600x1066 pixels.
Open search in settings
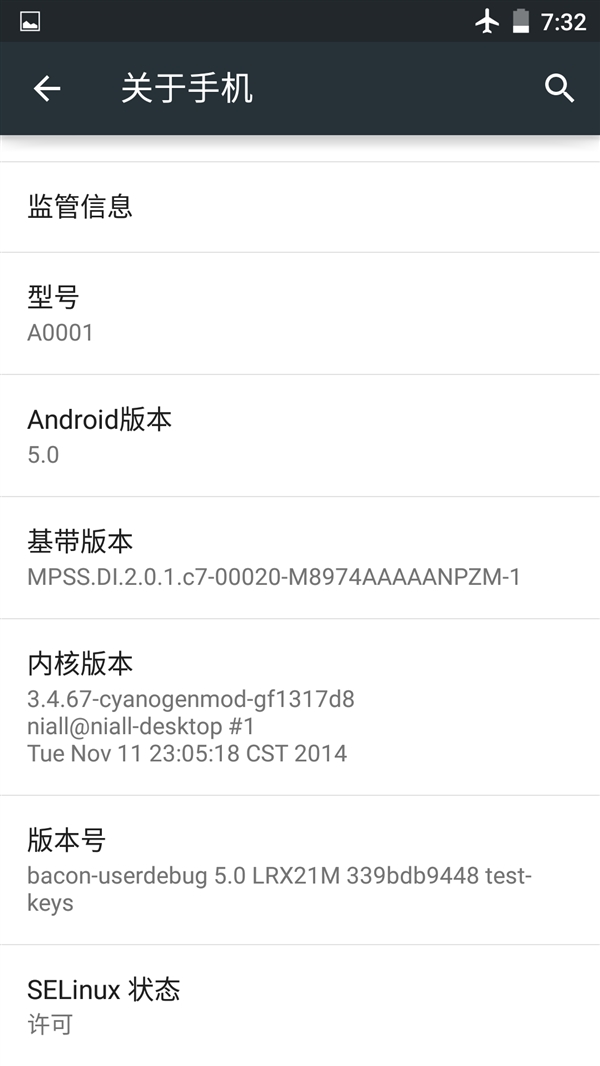pyautogui.click(x=559, y=88)
